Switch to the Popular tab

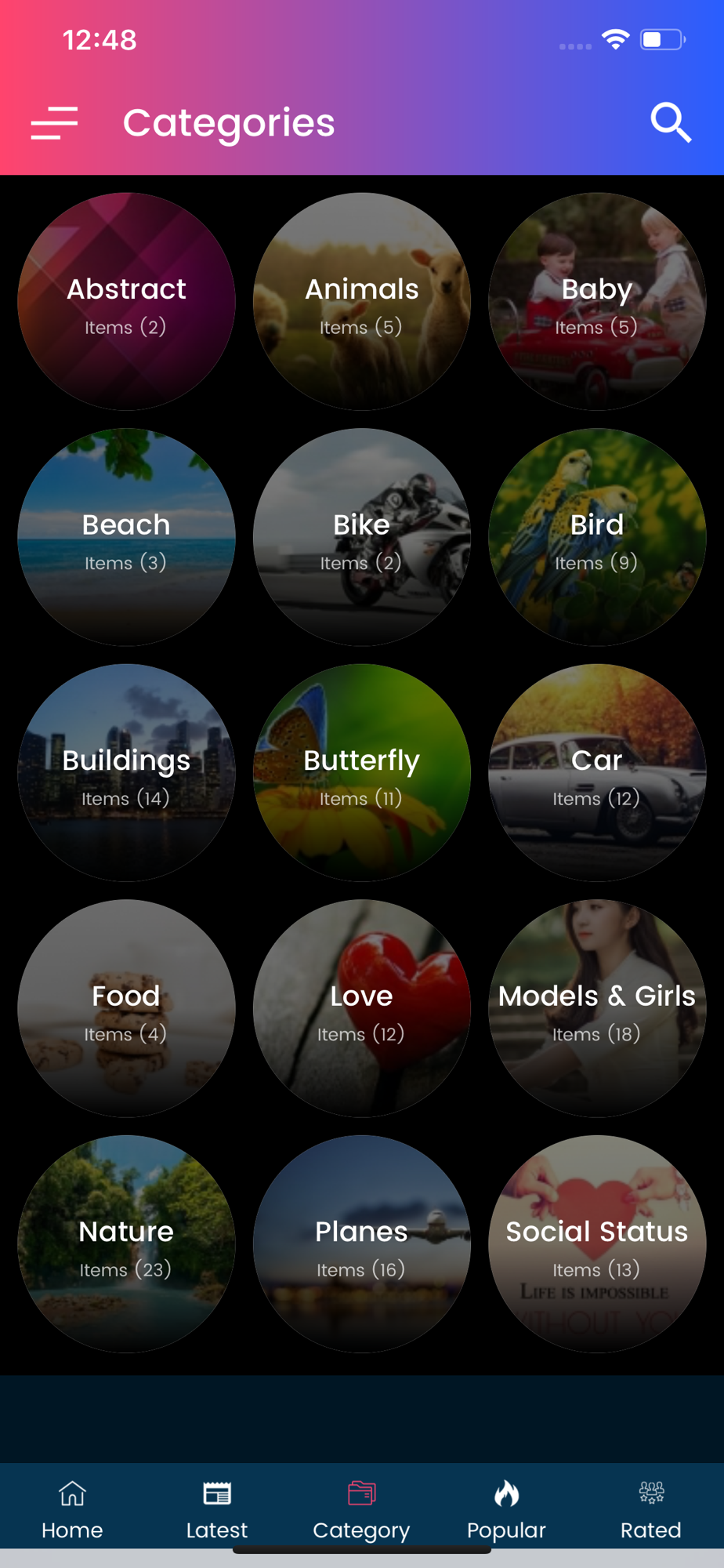click(506, 1509)
